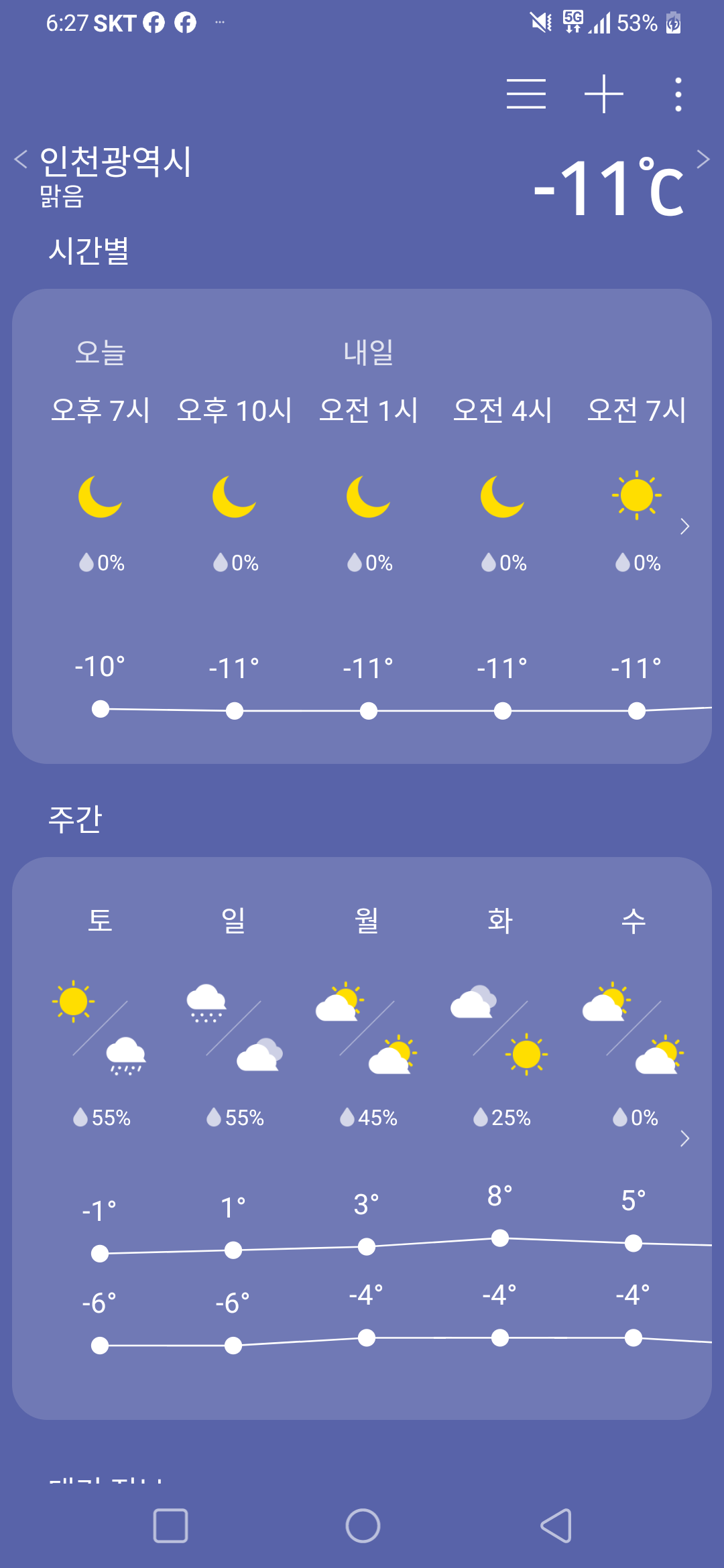
Task: Show more hours in the 시간별 forecast
Action: (x=684, y=527)
